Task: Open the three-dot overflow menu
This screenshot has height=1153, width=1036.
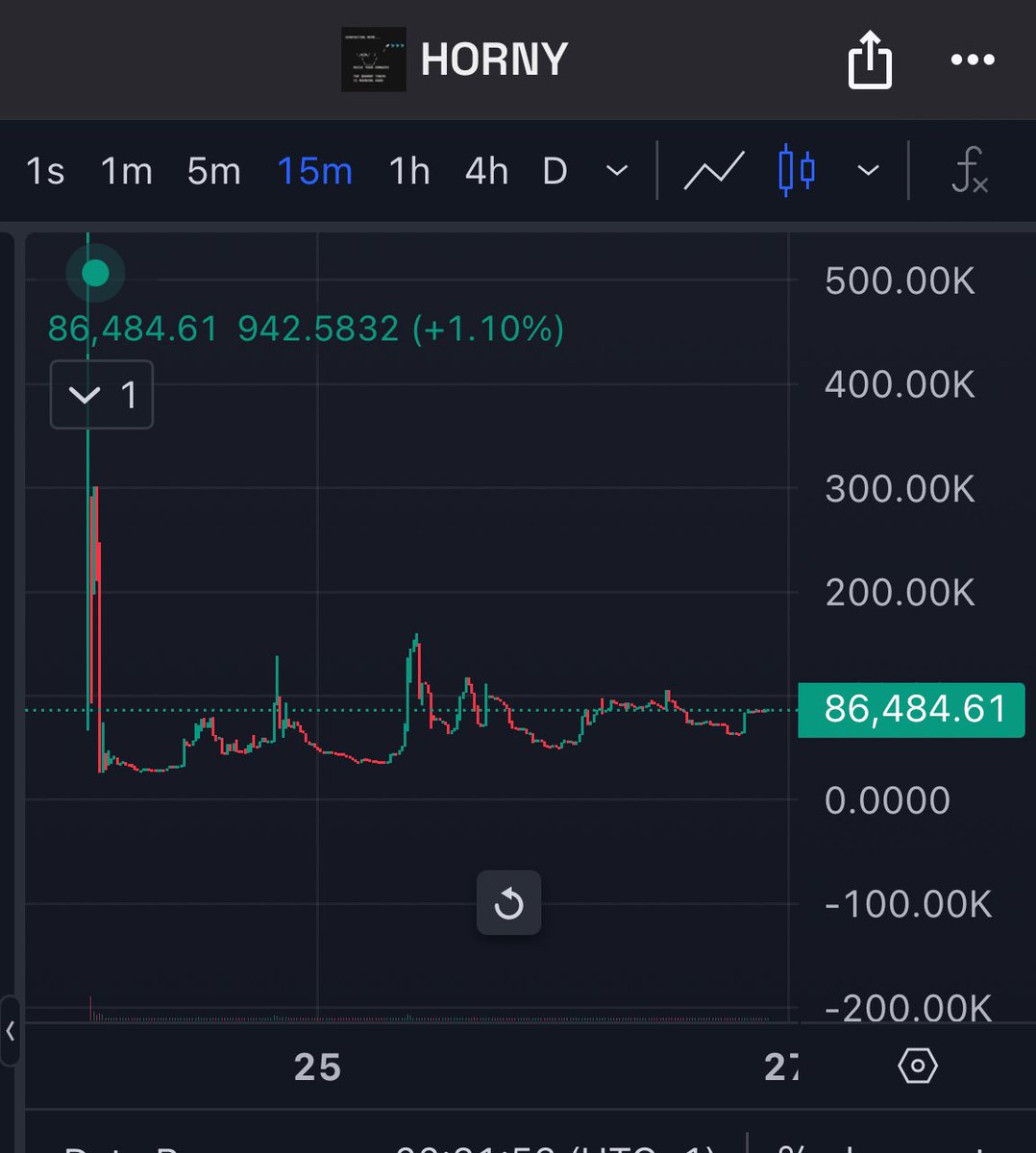Action: 972,60
